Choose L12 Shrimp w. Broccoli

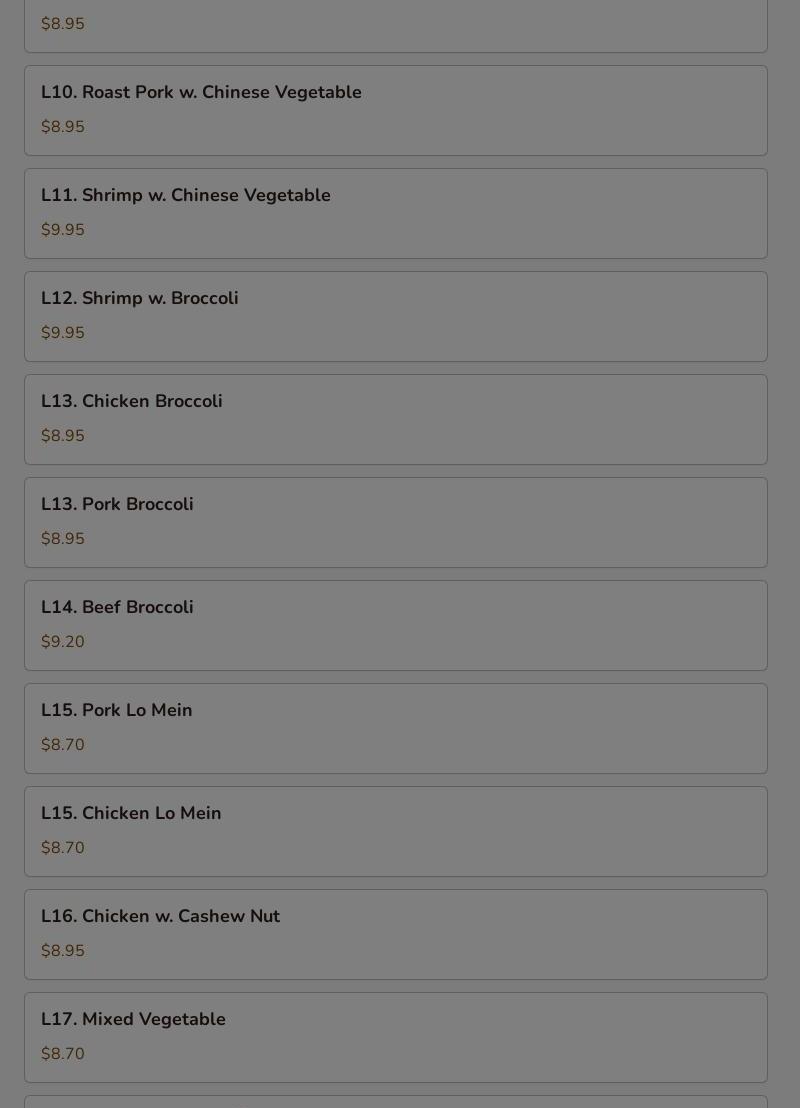[x=395, y=316]
